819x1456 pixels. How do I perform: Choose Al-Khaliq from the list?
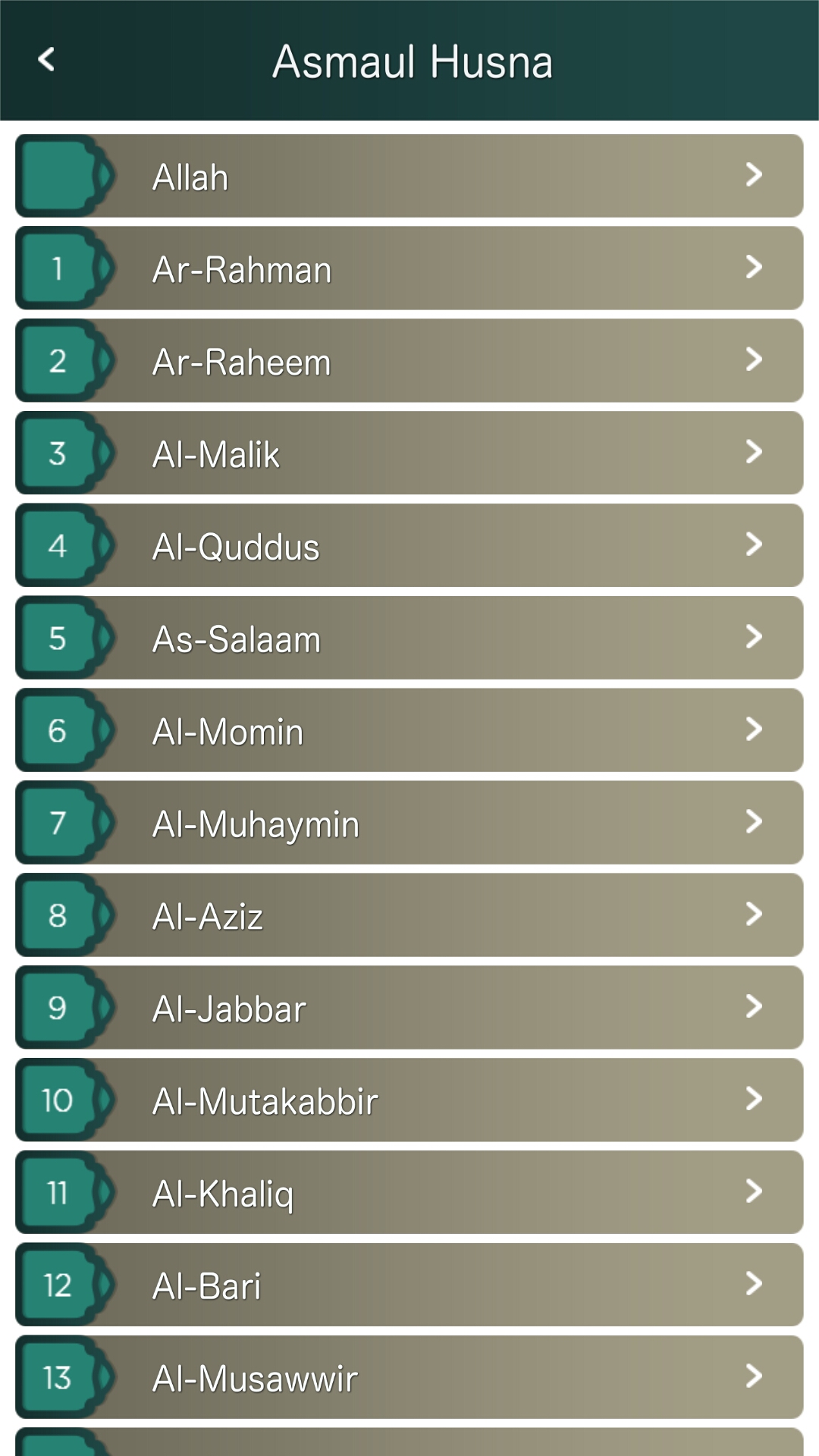point(409,1194)
